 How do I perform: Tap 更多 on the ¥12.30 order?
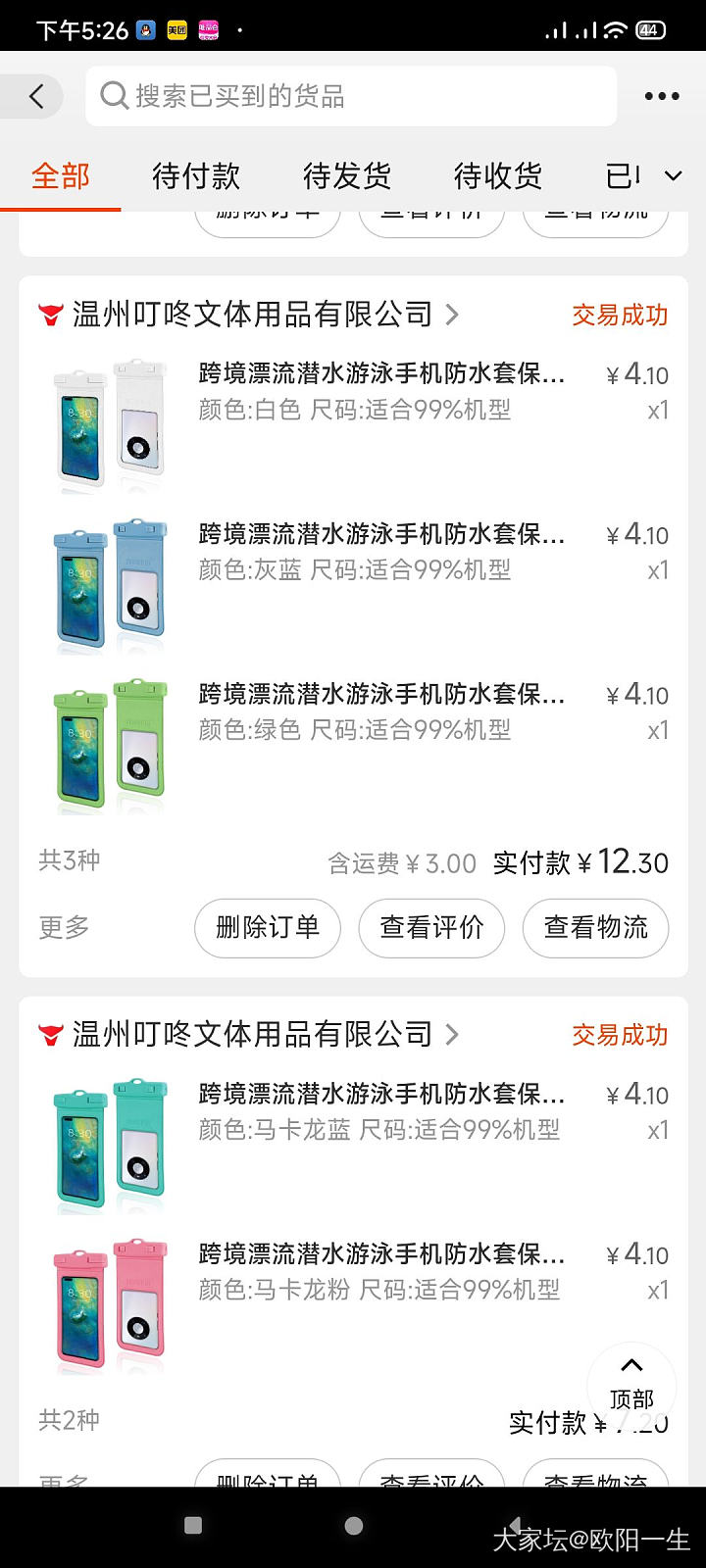[64, 927]
